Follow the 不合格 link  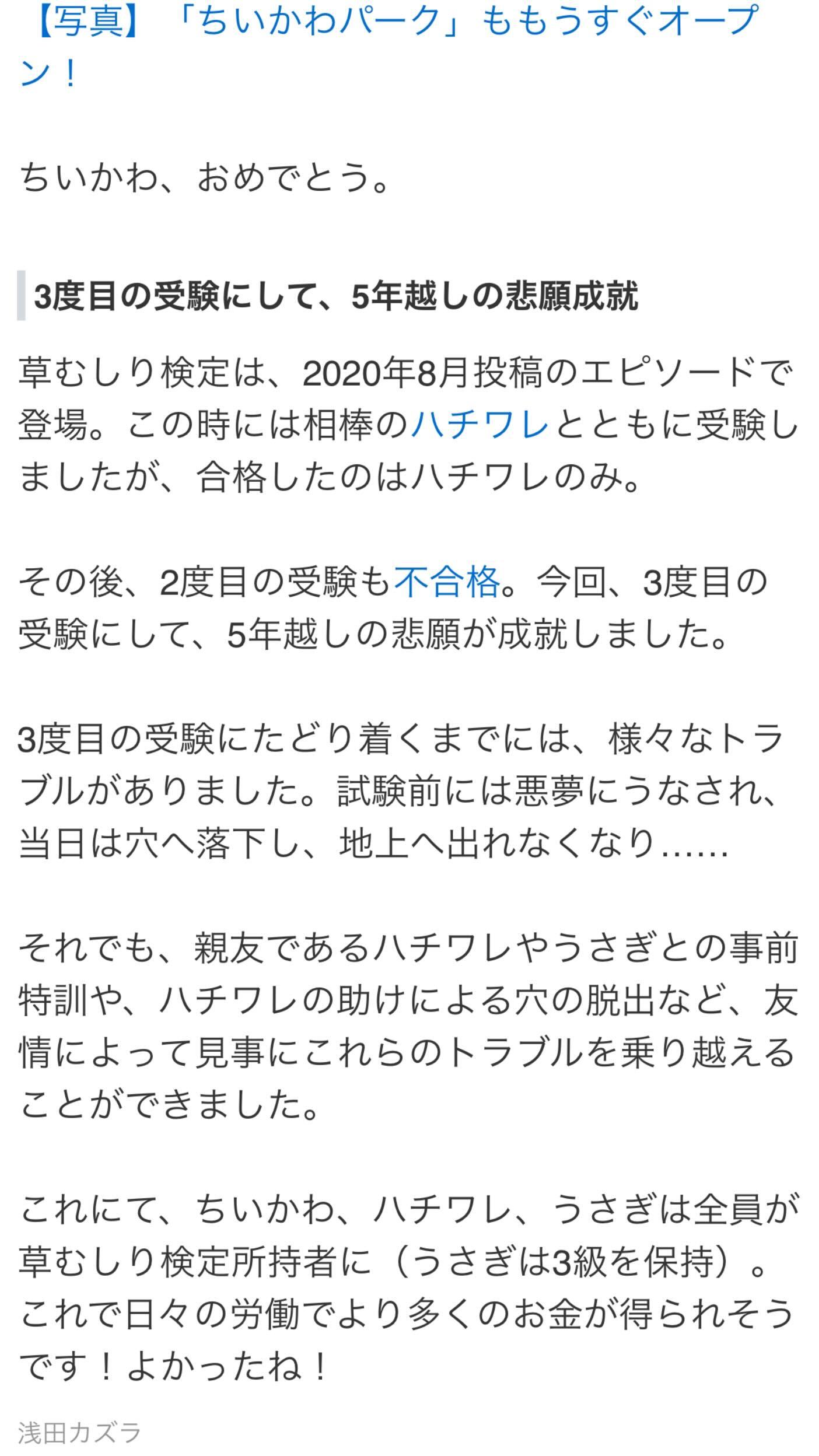pos(447,582)
